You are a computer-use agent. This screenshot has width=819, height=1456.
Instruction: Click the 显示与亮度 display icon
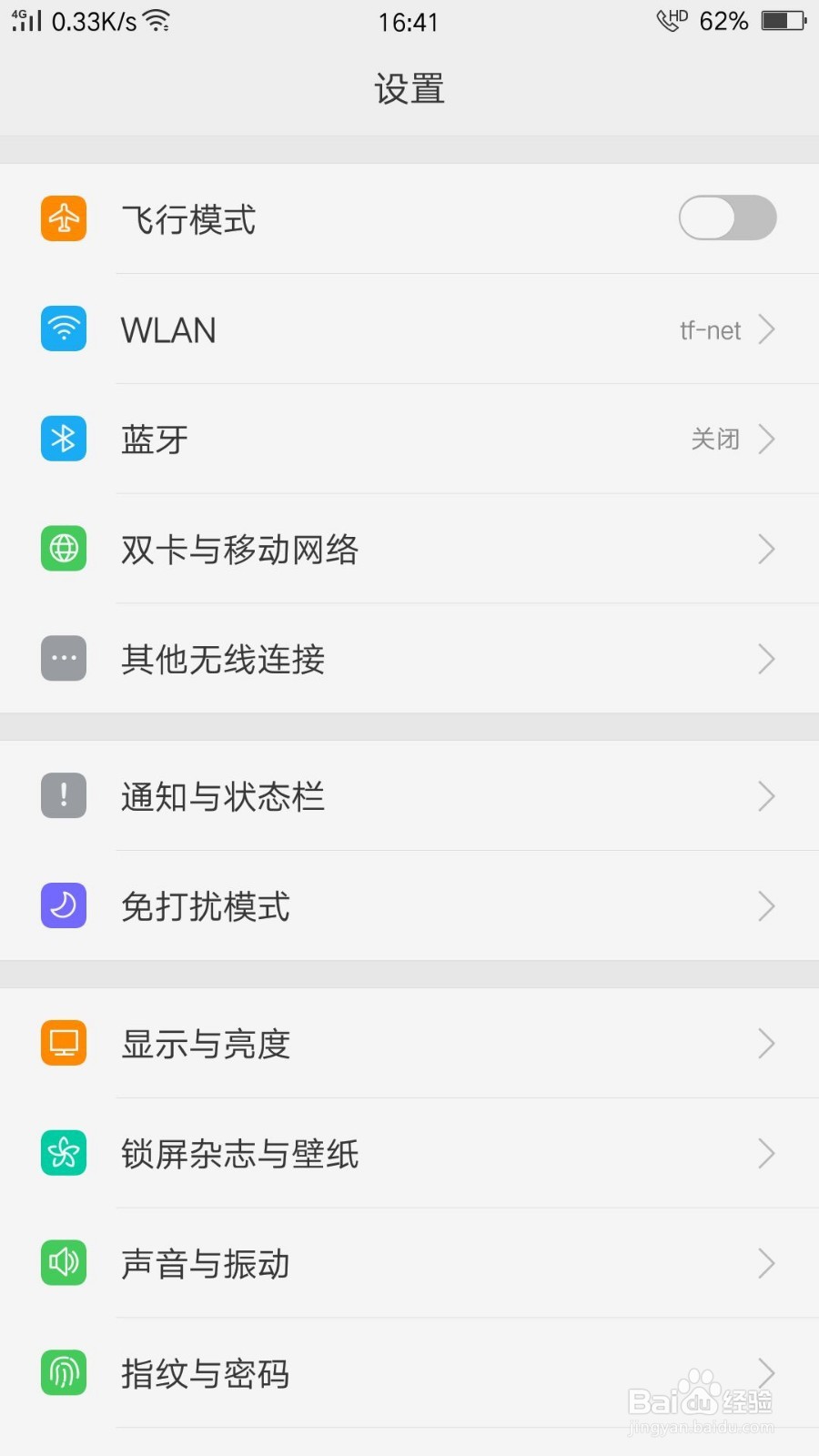[x=63, y=1043]
